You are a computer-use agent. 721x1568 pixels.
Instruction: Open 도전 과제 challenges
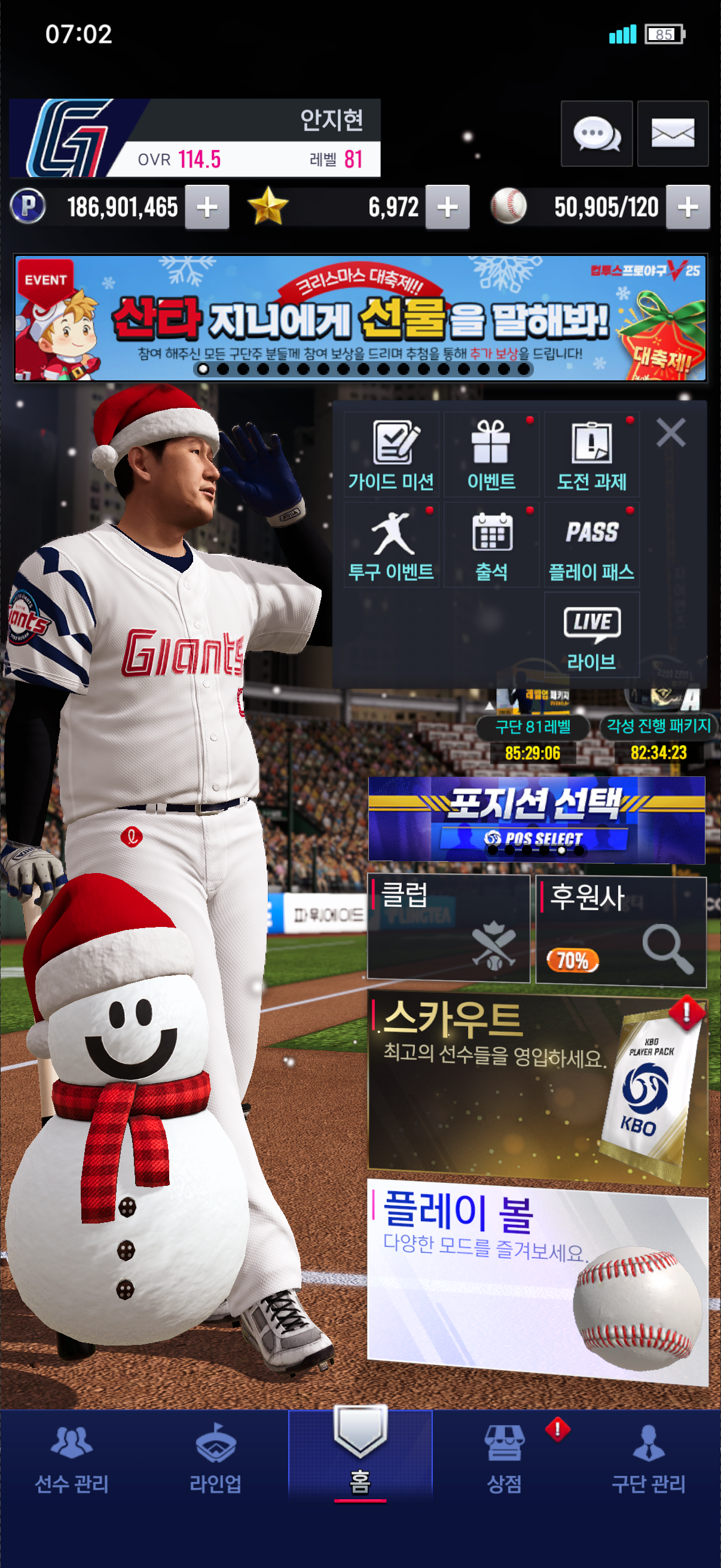coord(591,454)
